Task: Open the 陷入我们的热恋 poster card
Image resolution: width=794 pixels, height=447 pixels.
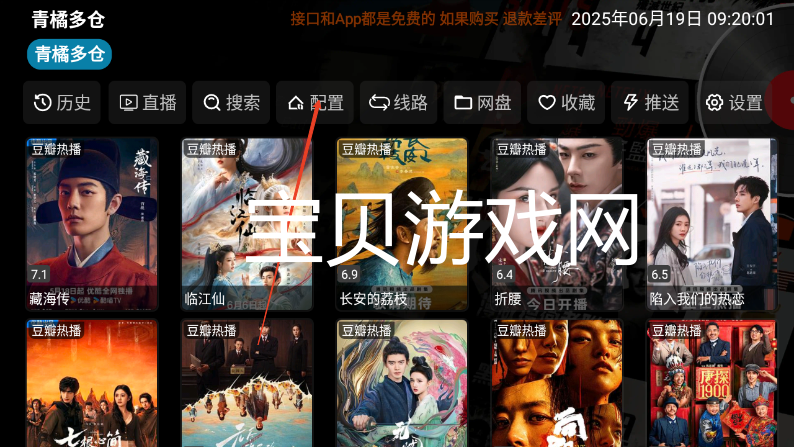Action: point(712,224)
